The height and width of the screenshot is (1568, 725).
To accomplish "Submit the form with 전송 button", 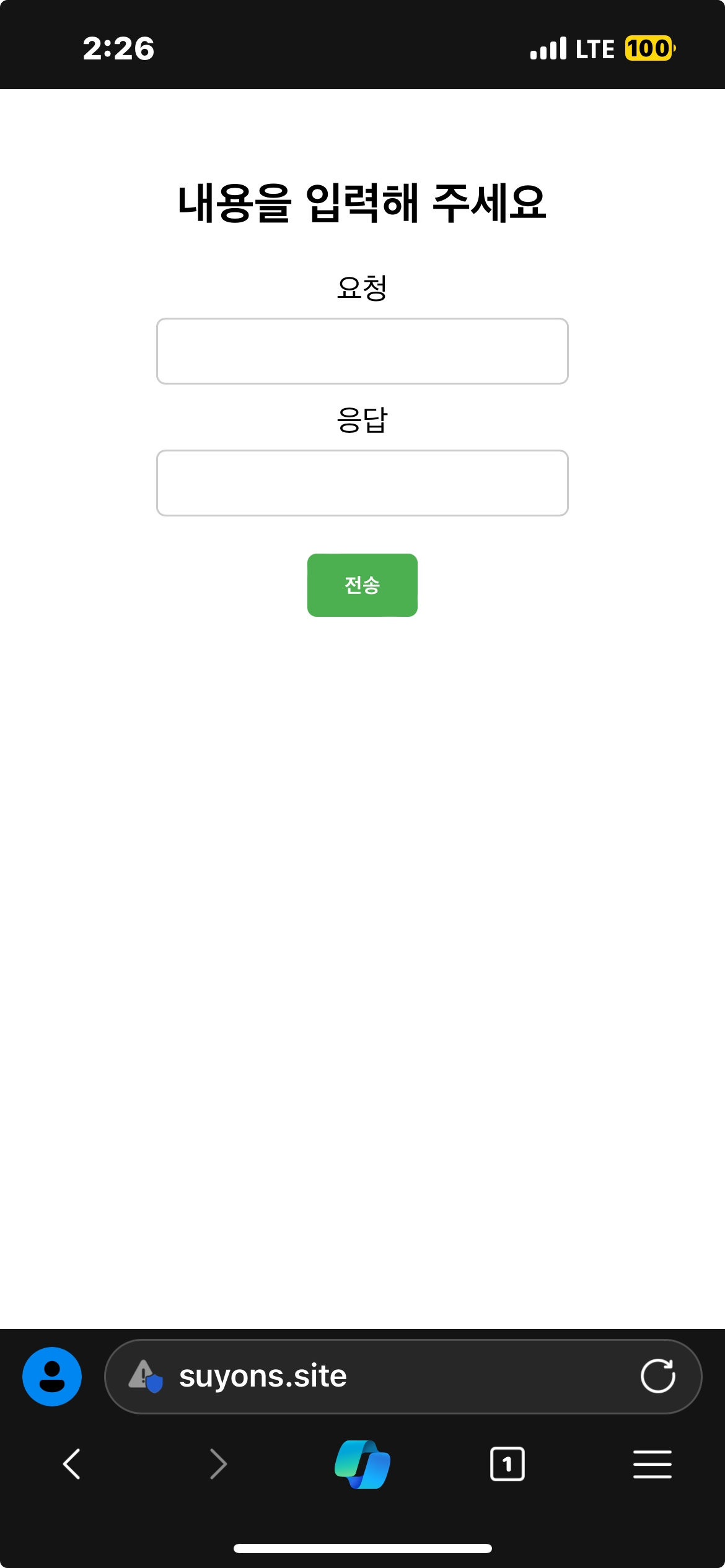I will 362,585.
